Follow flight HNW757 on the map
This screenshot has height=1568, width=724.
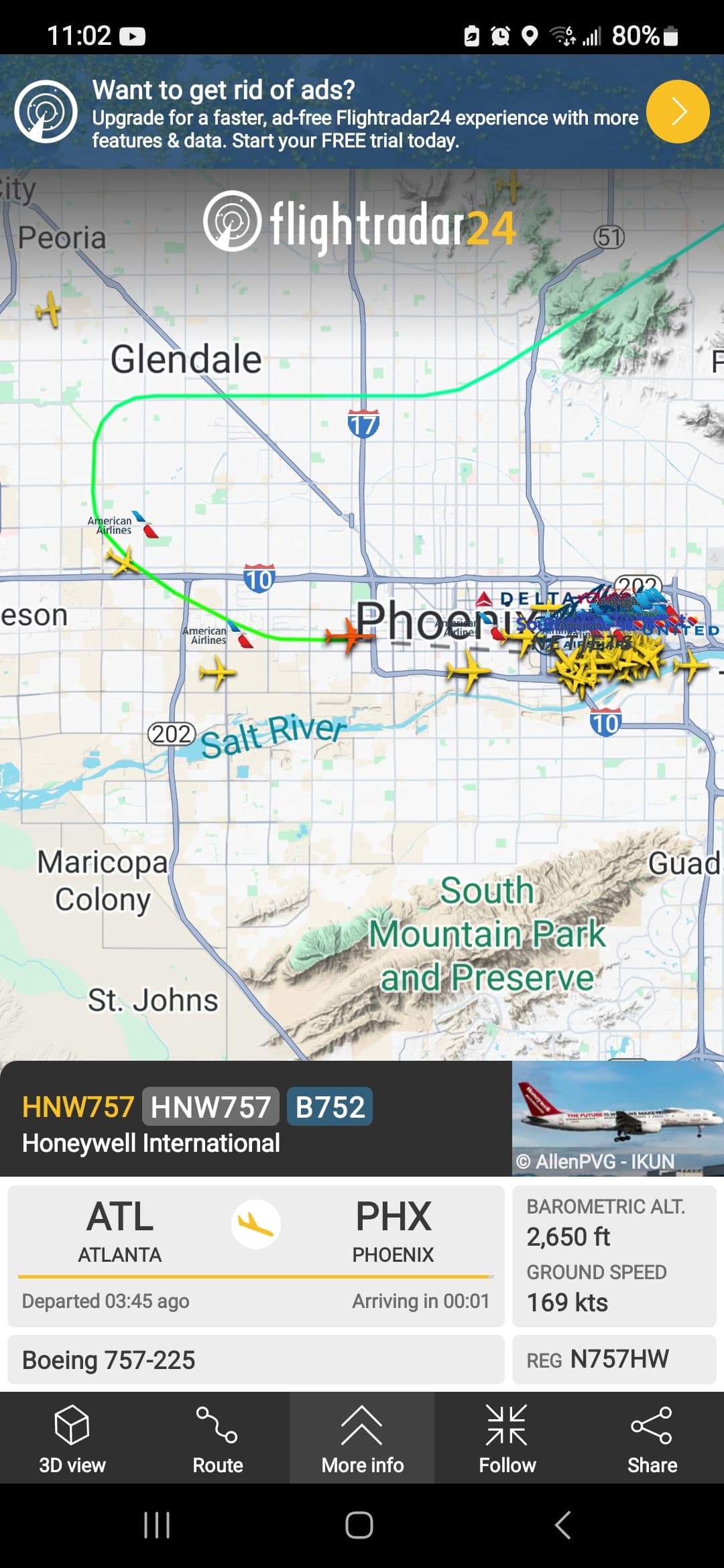pos(507,1439)
